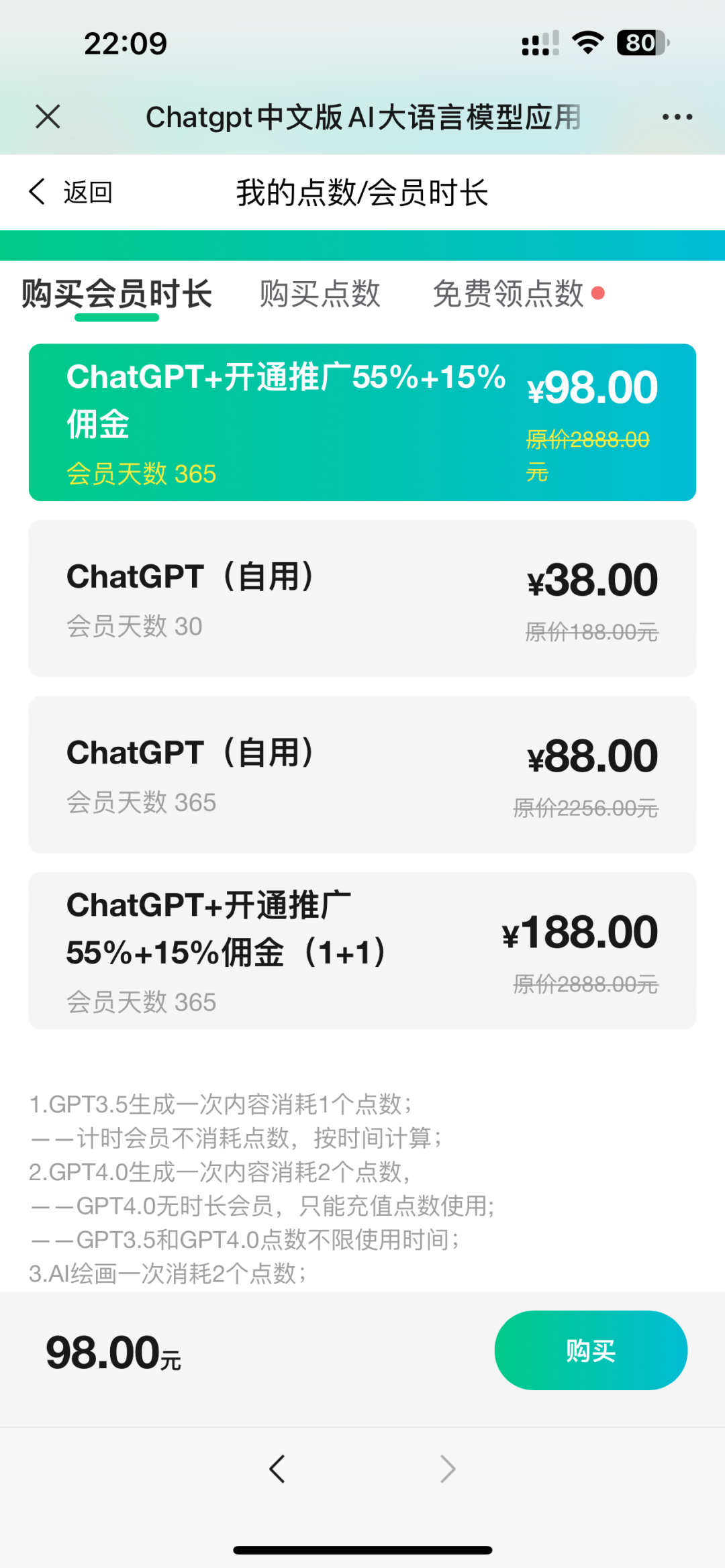Screen dimensions: 725x1568
Task: Choose the ¥38.00 ChatGPT 30-day plan
Action: (x=362, y=598)
